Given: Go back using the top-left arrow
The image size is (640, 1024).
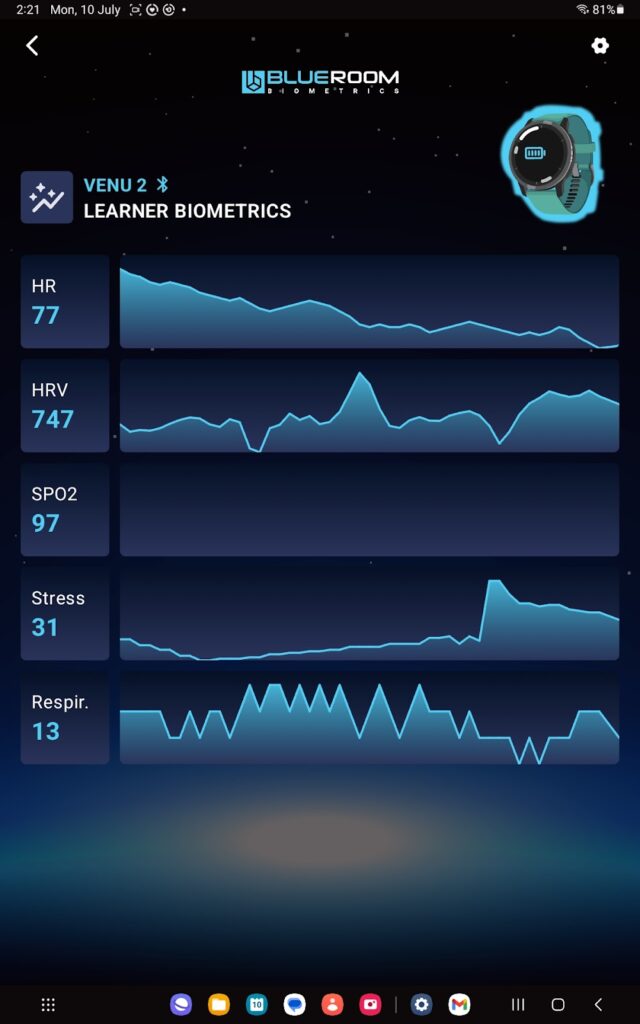Looking at the screenshot, I should [x=32, y=46].
